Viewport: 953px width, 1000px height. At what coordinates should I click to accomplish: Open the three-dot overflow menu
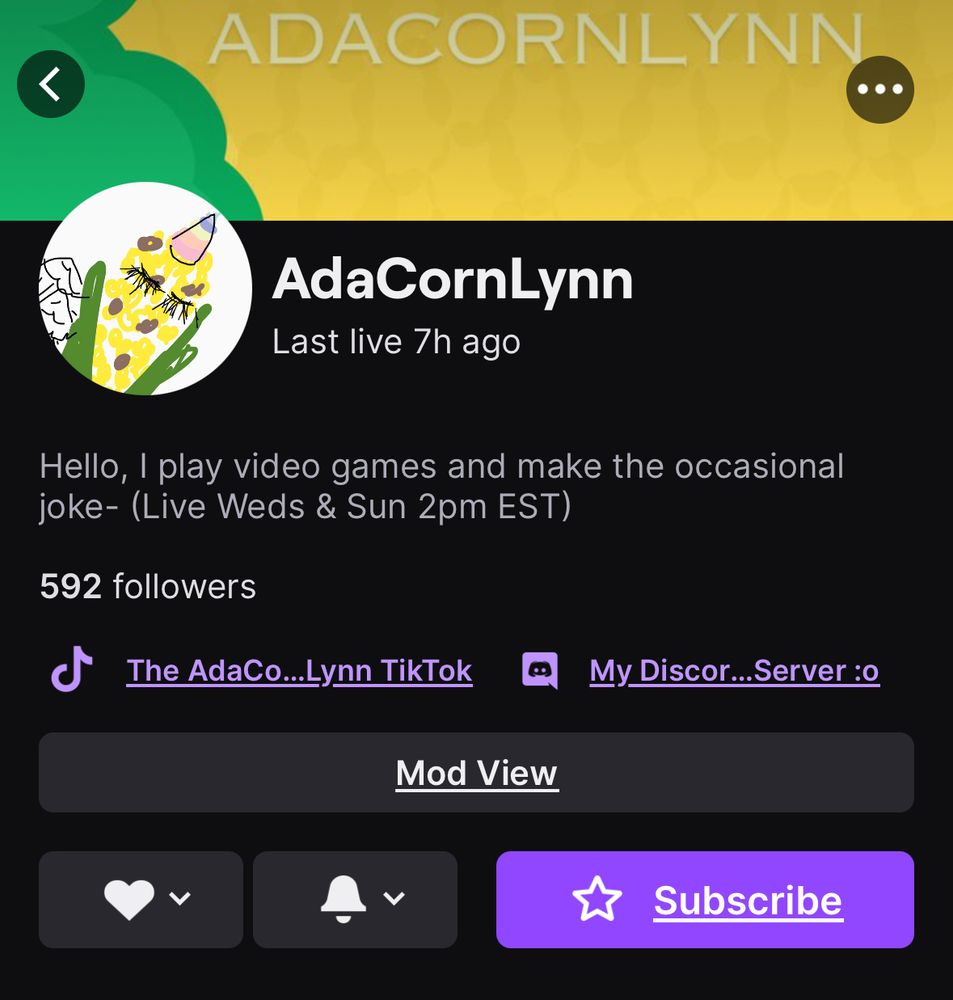[880, 89]
